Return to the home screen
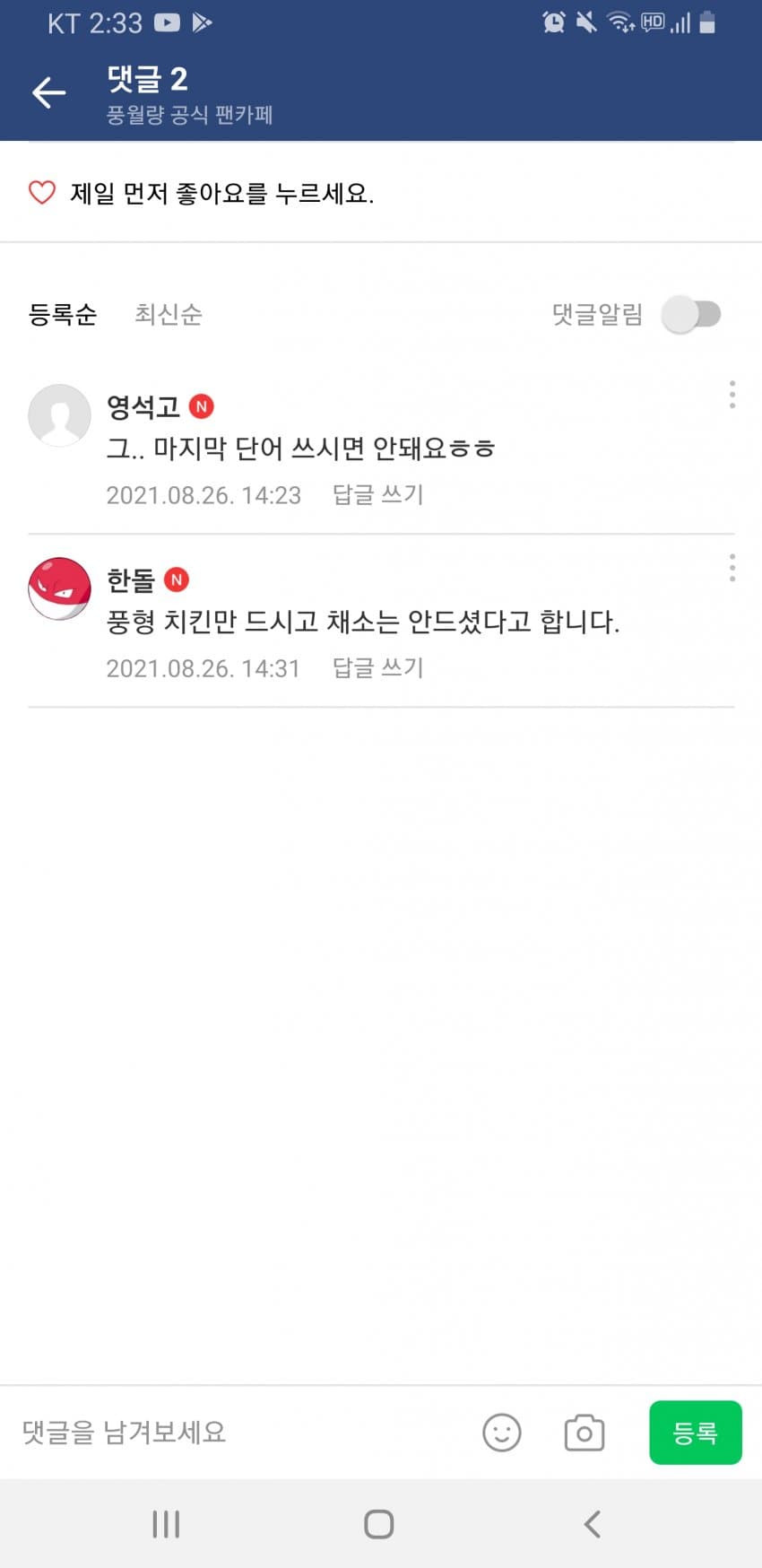This screenshot has height=1568, width=762. (x=379, y=1524)
